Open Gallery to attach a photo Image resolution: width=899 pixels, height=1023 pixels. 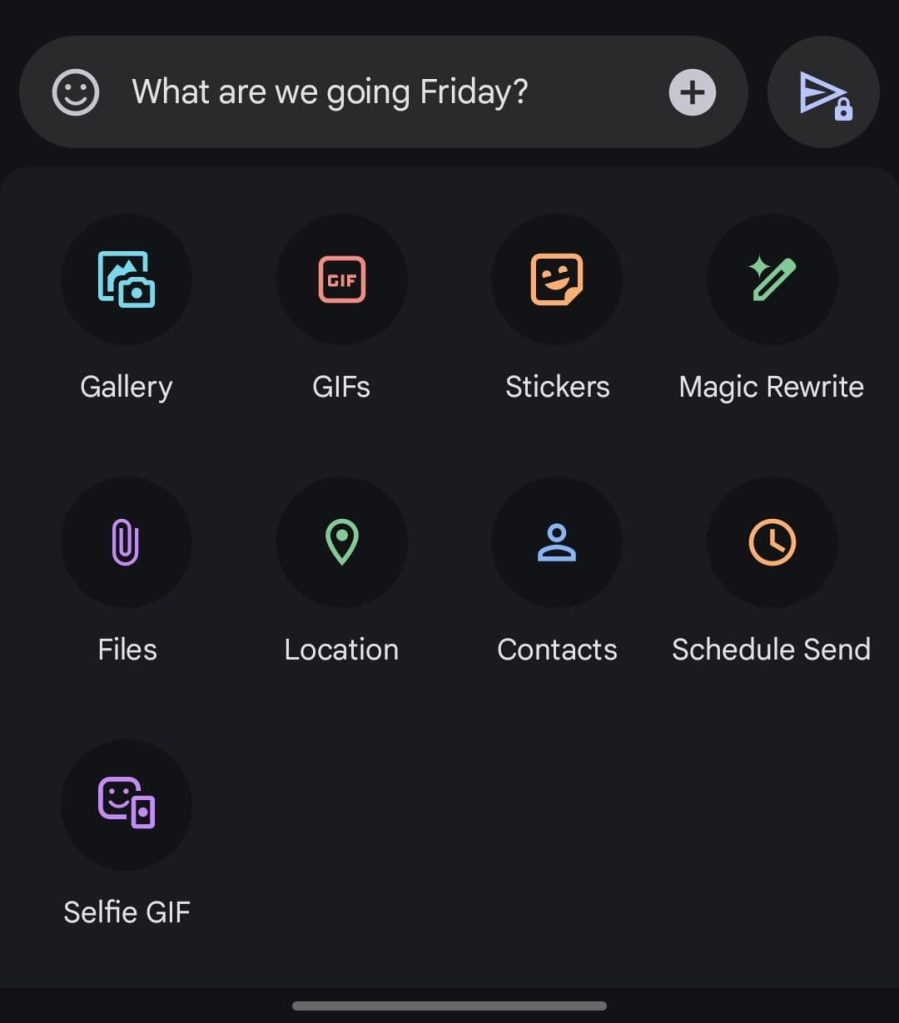coord(126,279)
